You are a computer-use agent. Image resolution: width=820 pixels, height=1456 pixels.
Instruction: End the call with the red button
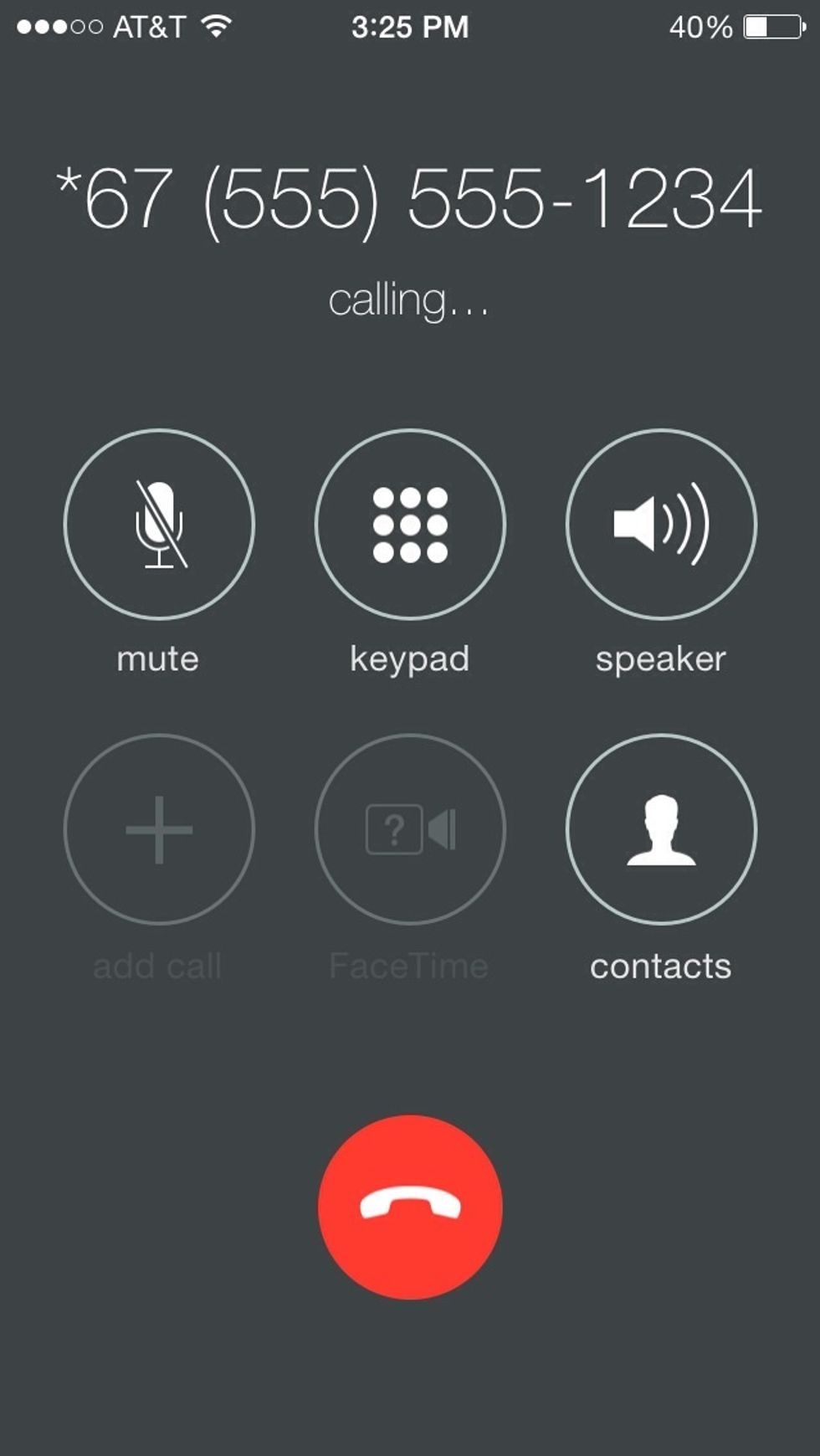(410, 1207)
